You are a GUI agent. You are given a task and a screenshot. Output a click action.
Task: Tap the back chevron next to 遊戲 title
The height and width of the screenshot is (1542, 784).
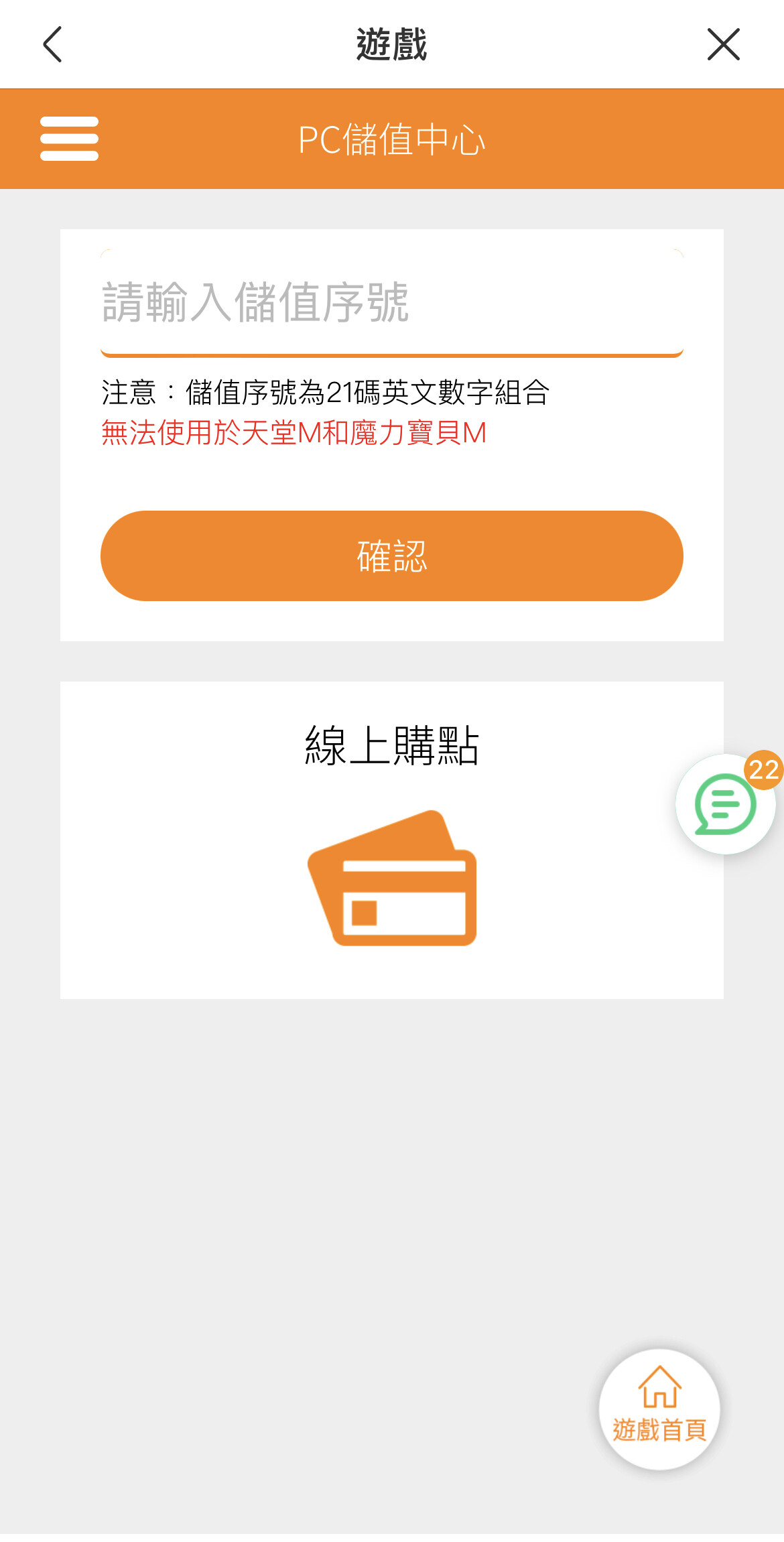(52, 45)
